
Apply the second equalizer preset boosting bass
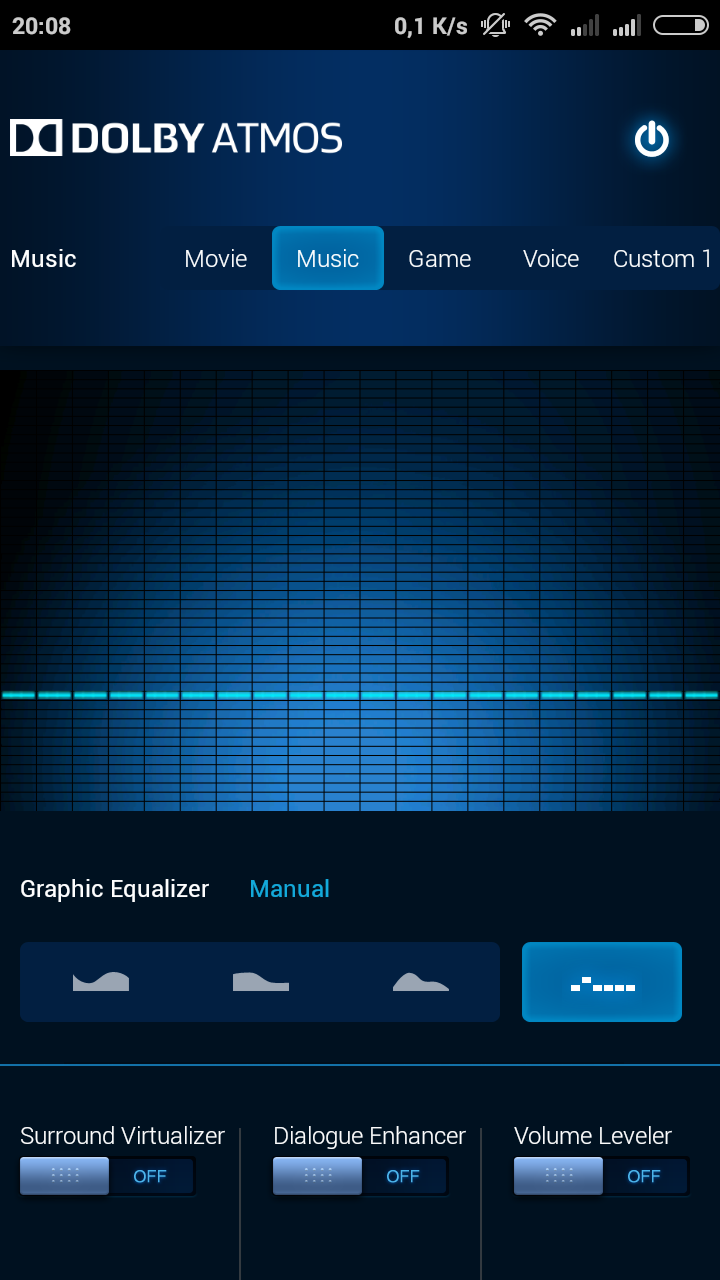260,982
